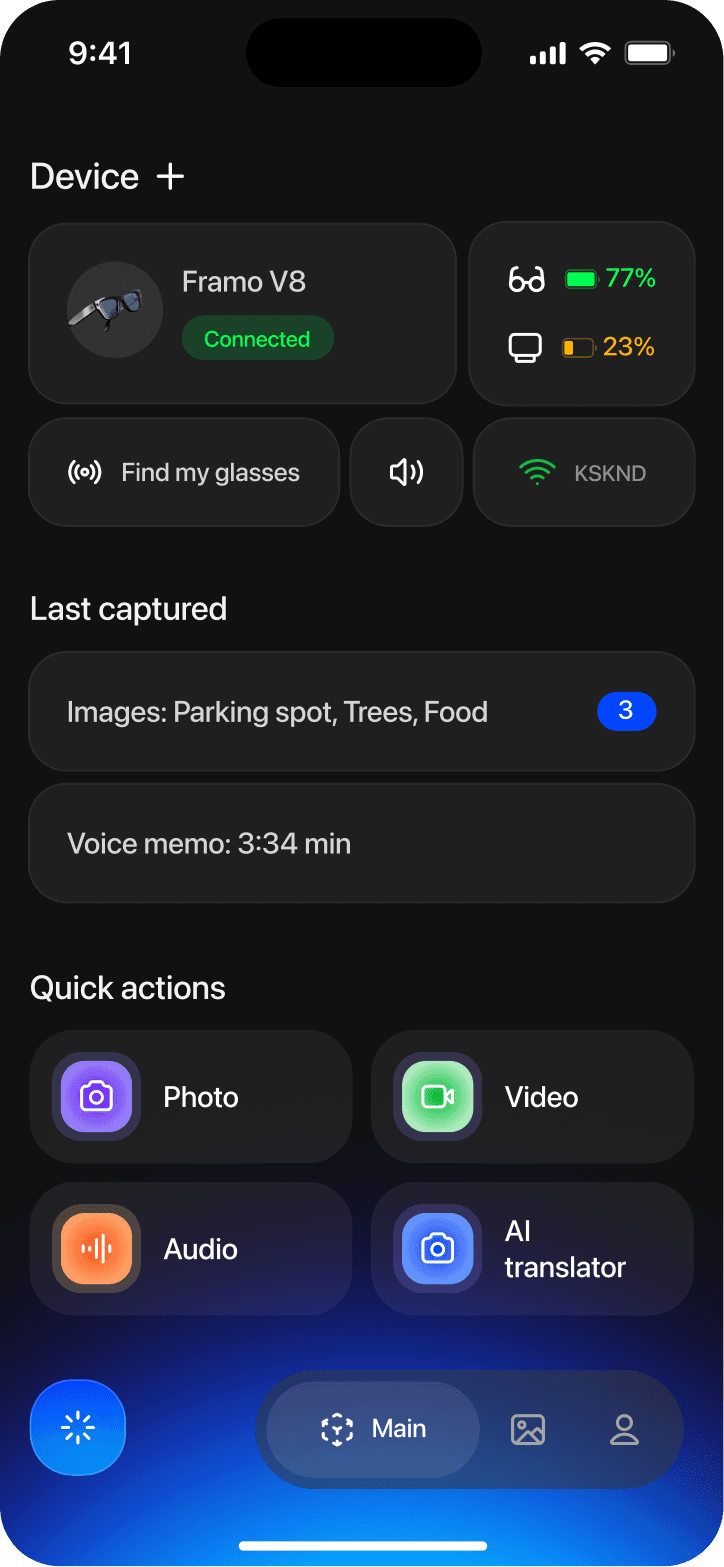This screenshot has height=1567, width=724.
Task: Open the Framo V8 device card
Action: tap(242, 313)
